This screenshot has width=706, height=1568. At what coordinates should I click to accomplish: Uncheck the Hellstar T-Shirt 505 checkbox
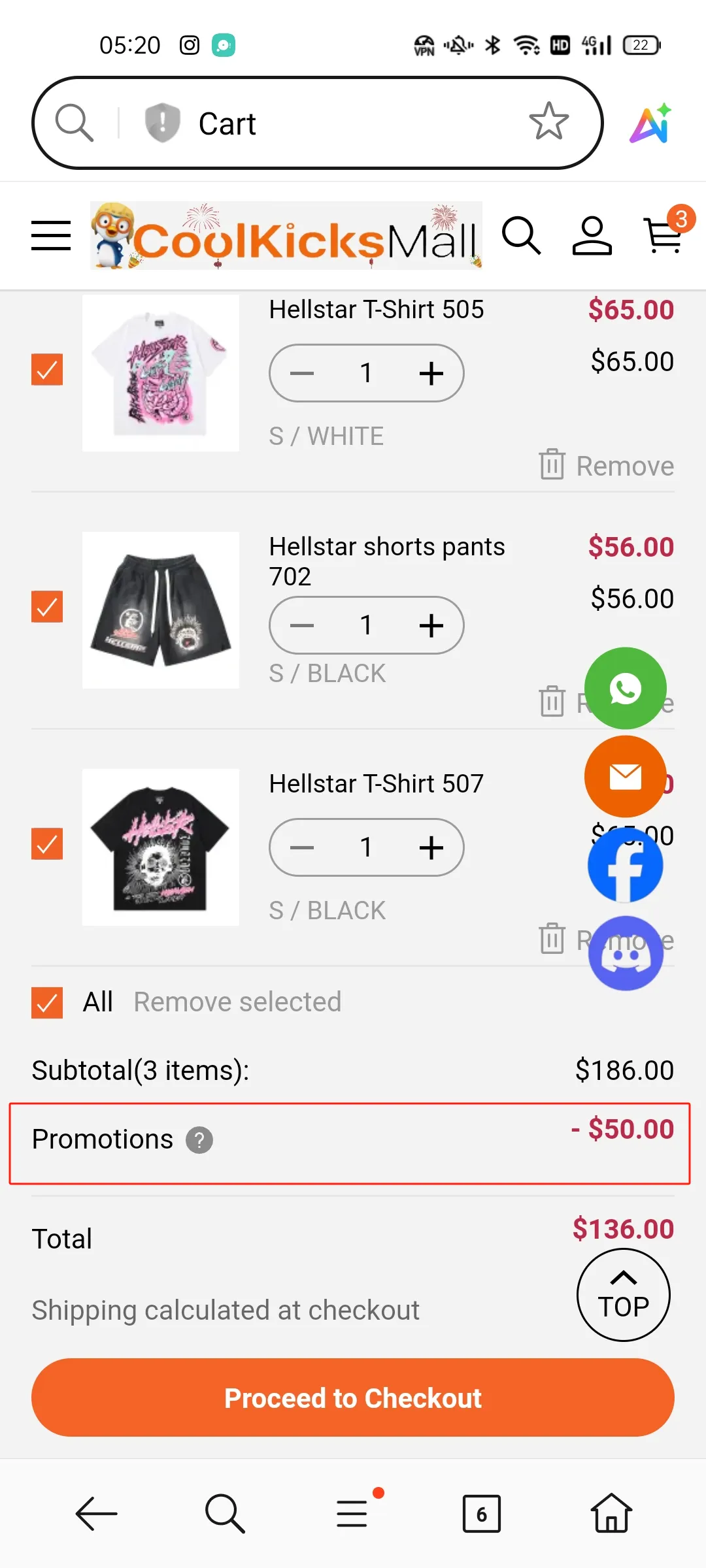pos(47,370)
